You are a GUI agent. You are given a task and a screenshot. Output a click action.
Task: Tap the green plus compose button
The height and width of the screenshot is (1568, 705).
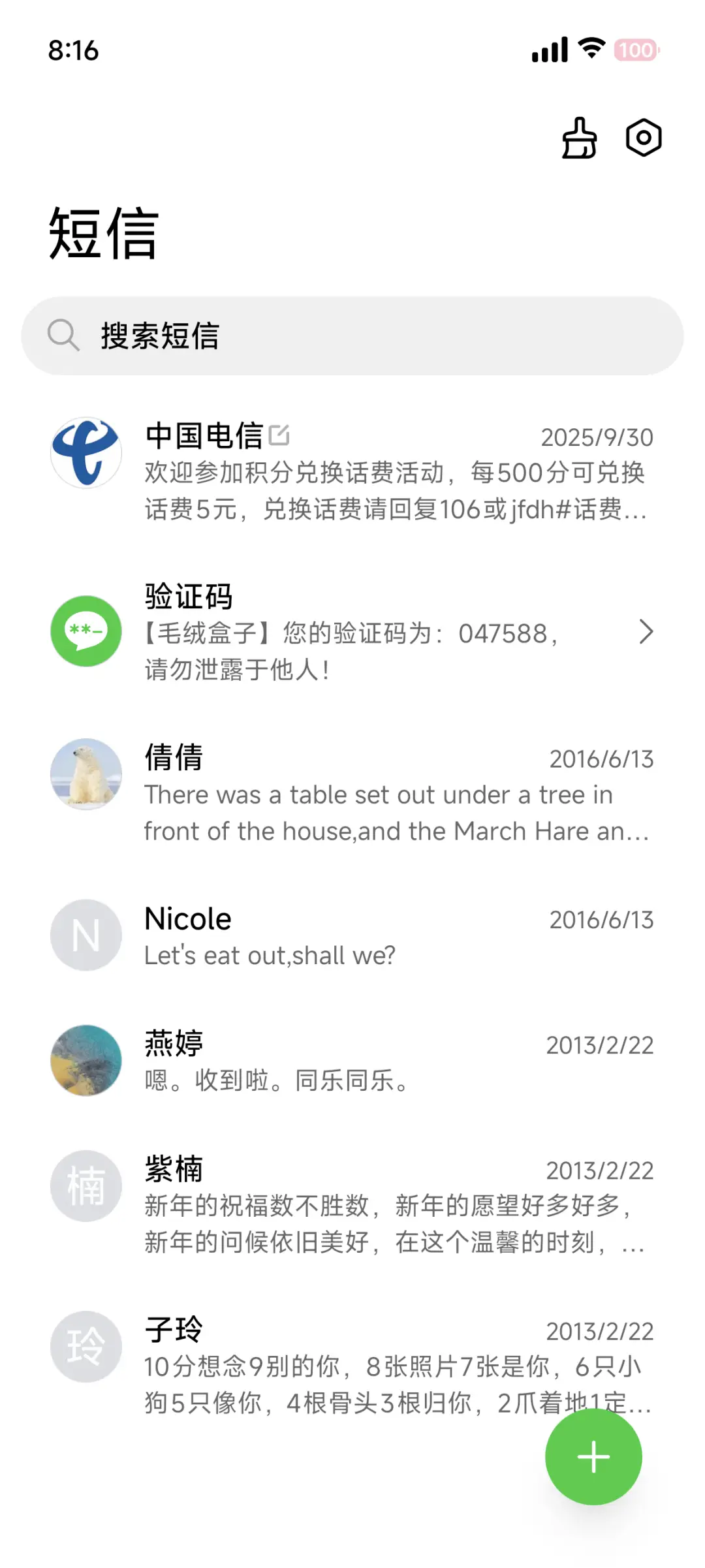pyautogui.click(x=593, y=1456)
